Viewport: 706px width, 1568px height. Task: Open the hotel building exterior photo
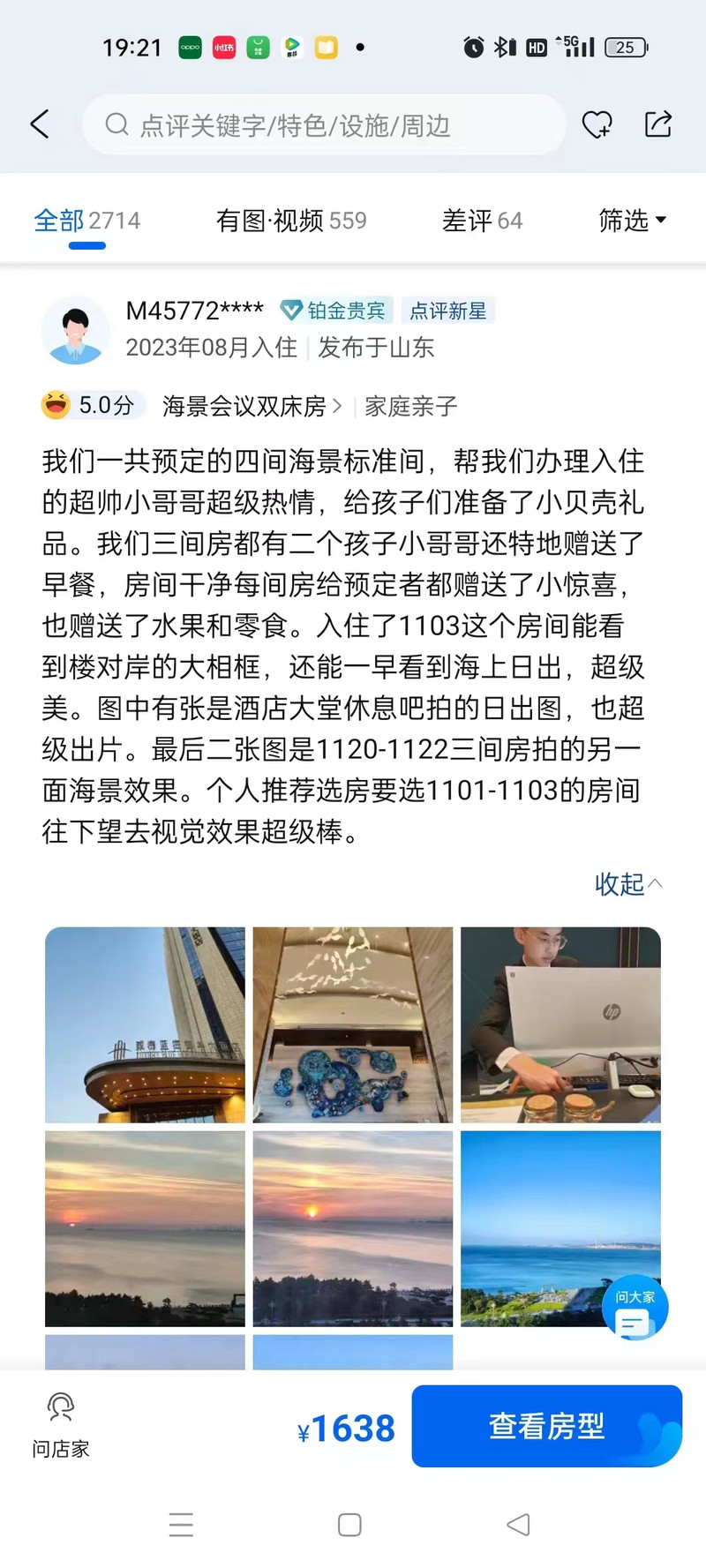[145, 1024]
